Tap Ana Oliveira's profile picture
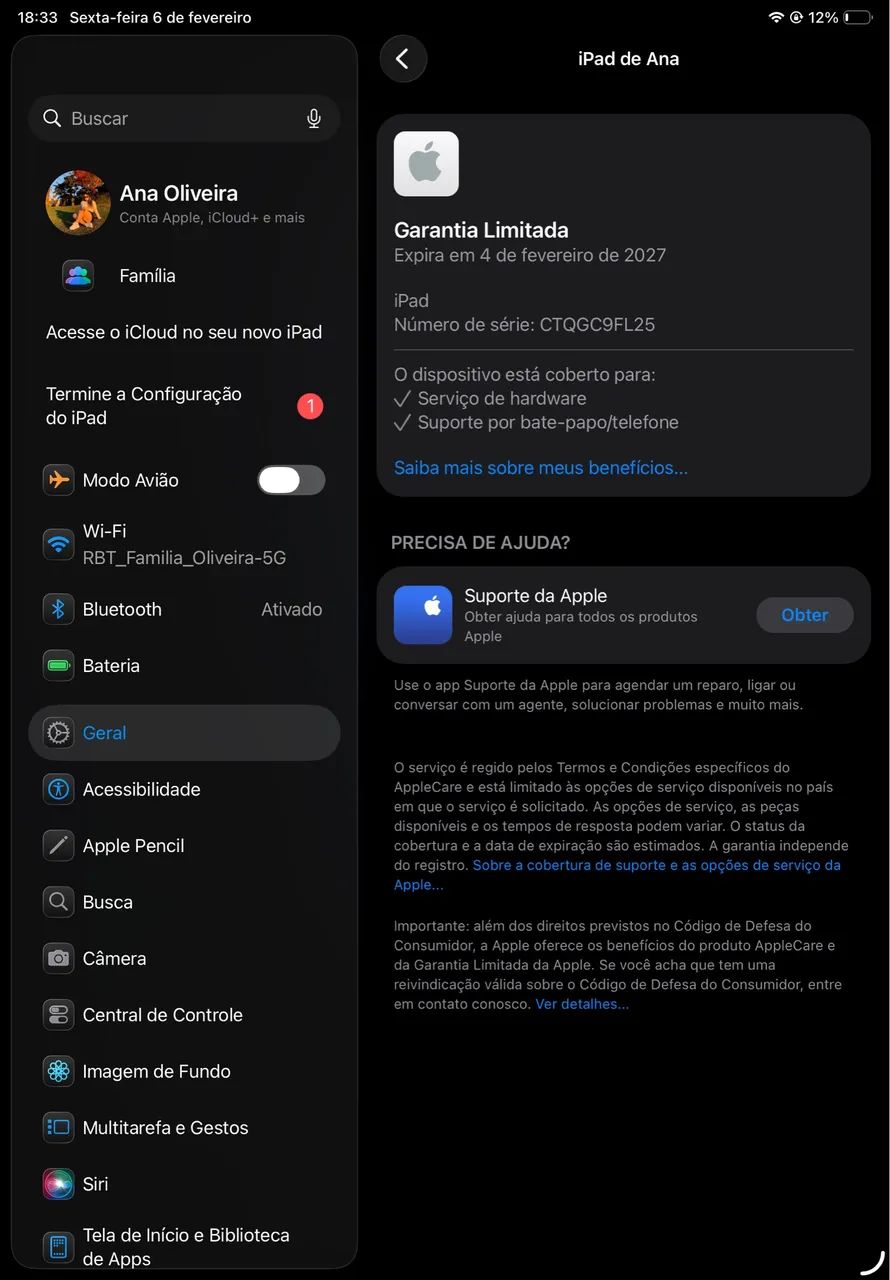The height and width of the screenshot is (1280, 890). tap(77, 202)
